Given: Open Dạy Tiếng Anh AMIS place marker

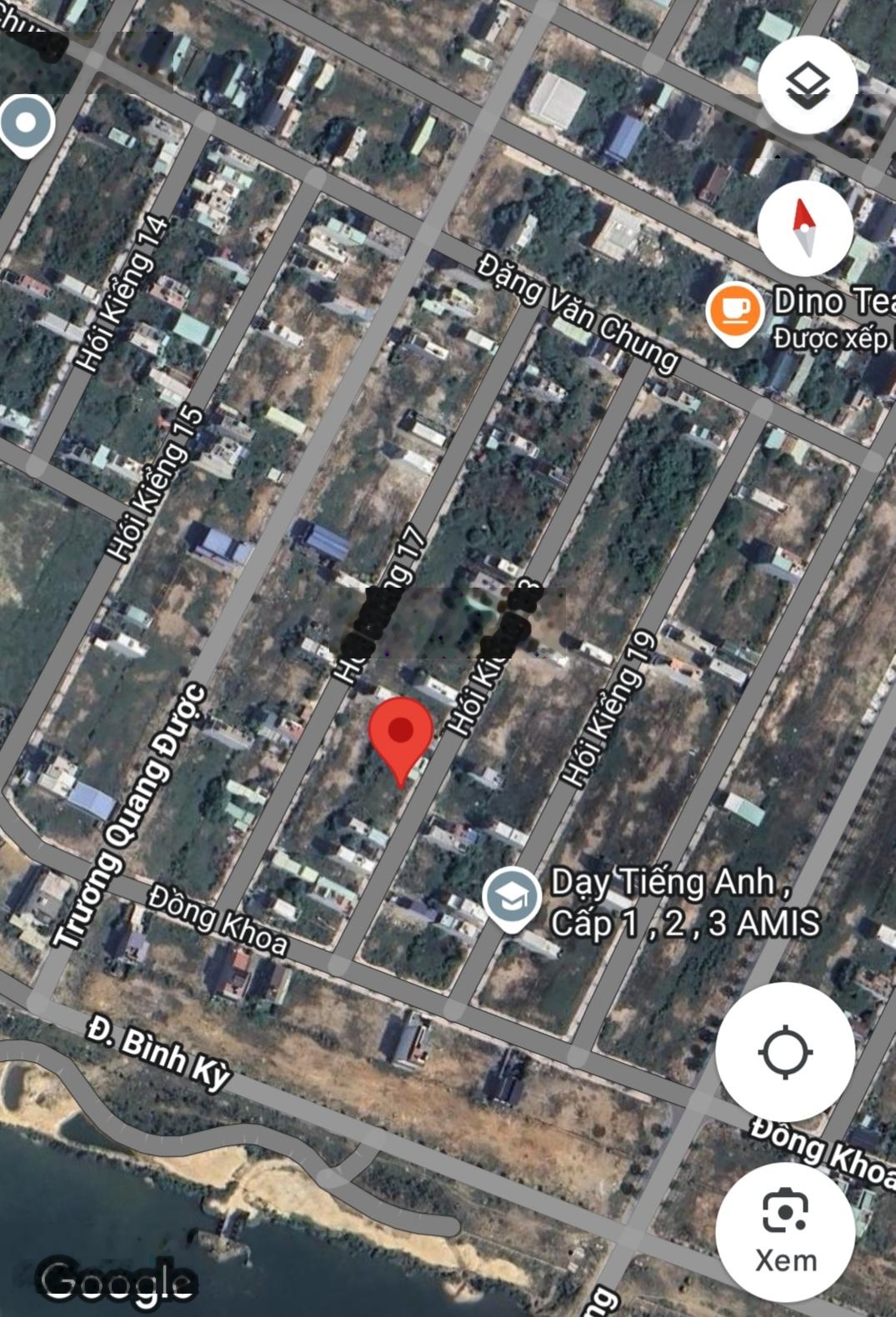Looking at the screenshot, I should point(512,897).
